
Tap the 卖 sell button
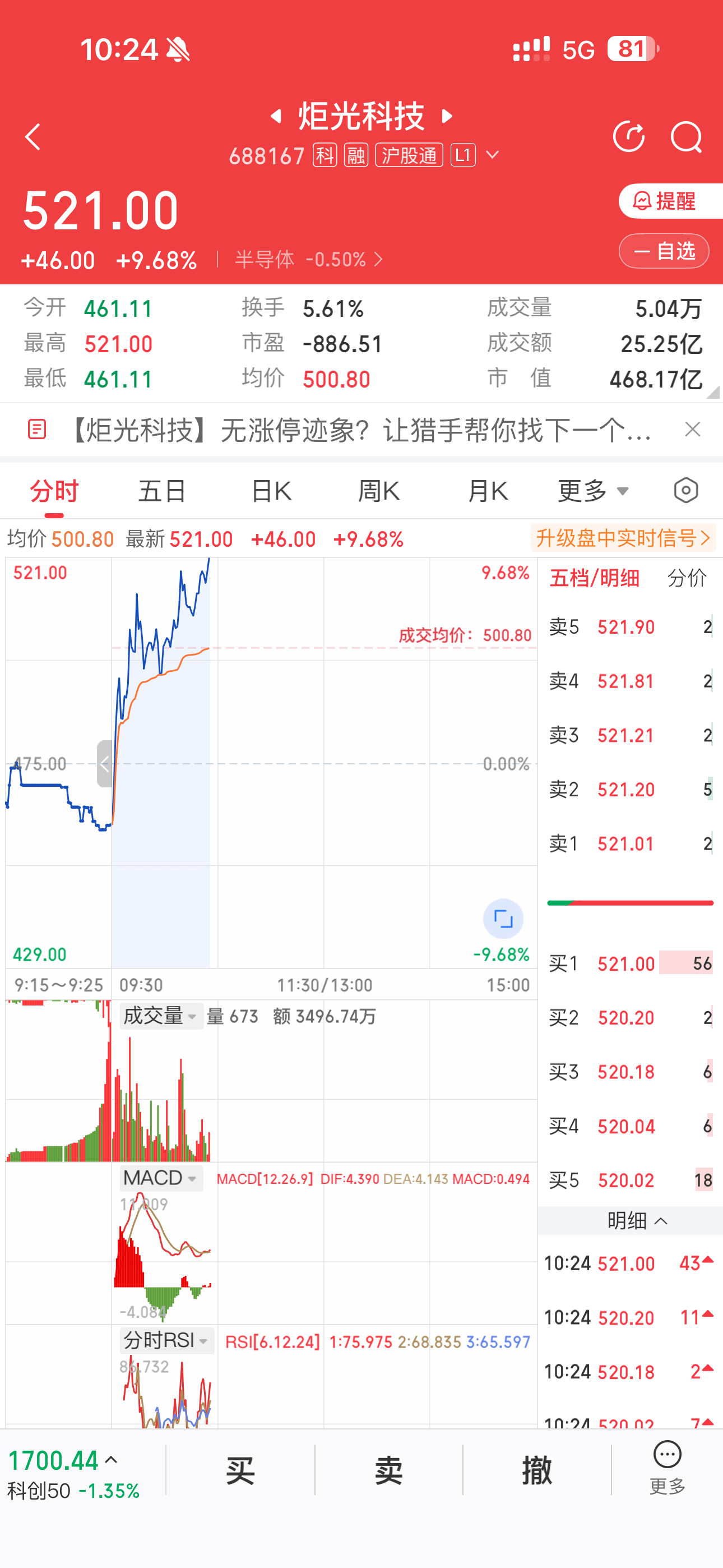tap(388, 1470)
